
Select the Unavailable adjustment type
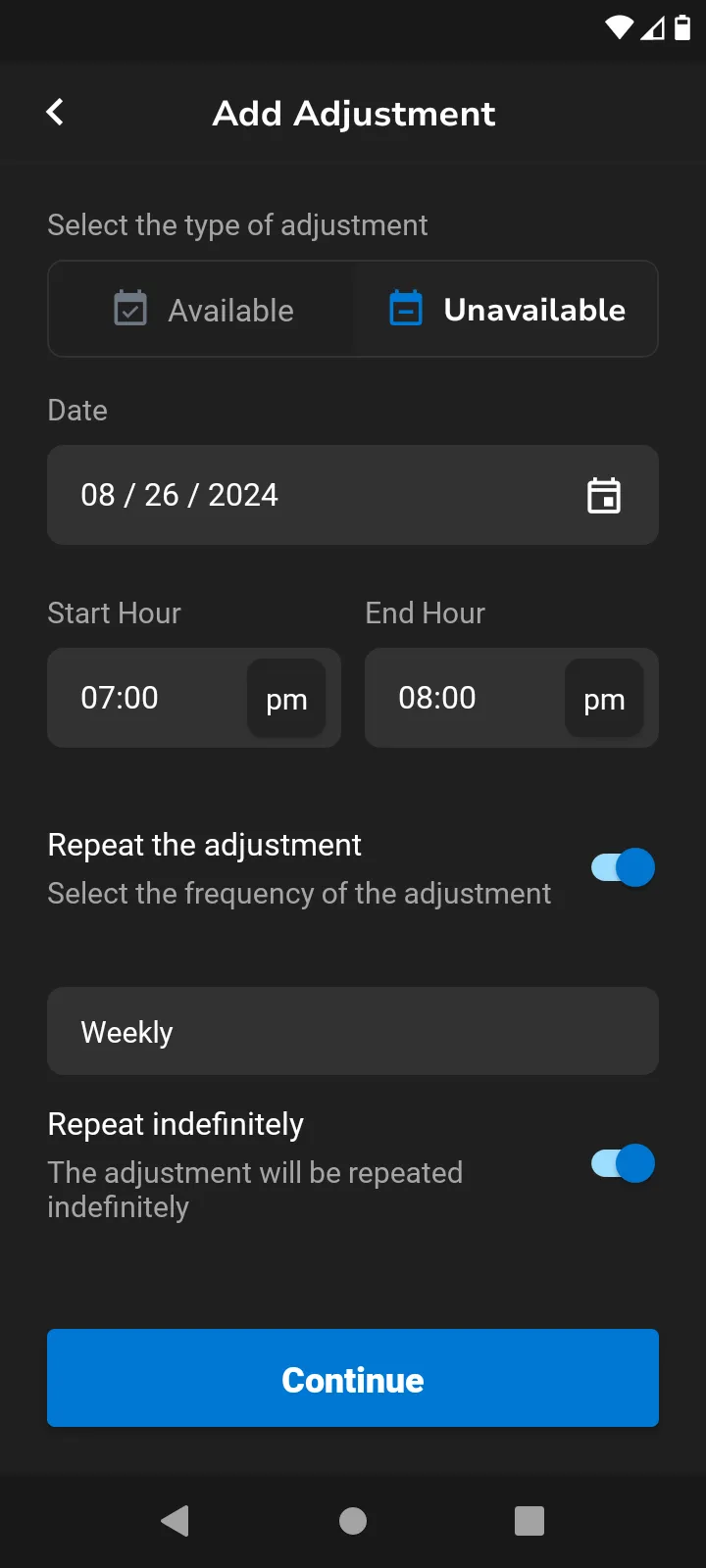(x=506, y=310)
